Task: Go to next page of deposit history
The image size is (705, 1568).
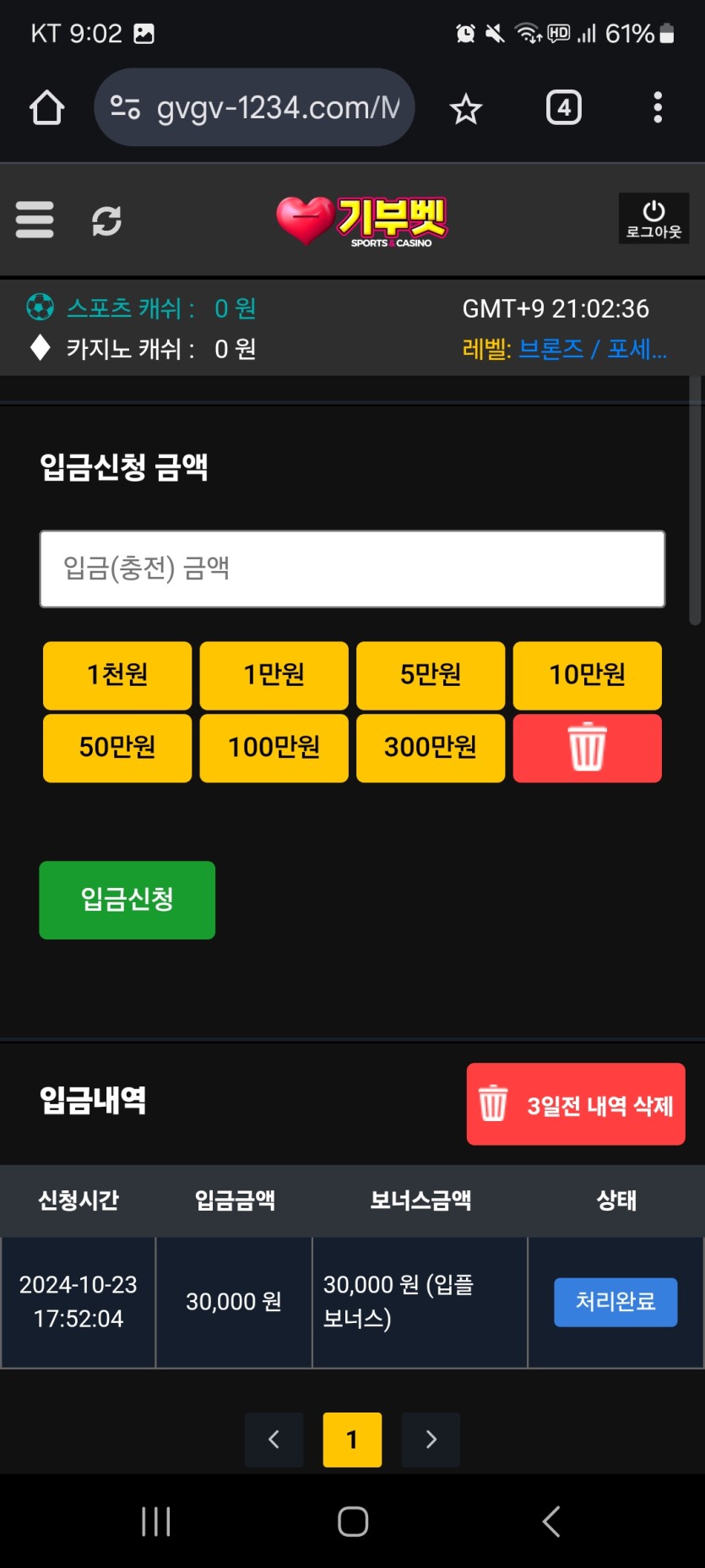Action: 431,1440
